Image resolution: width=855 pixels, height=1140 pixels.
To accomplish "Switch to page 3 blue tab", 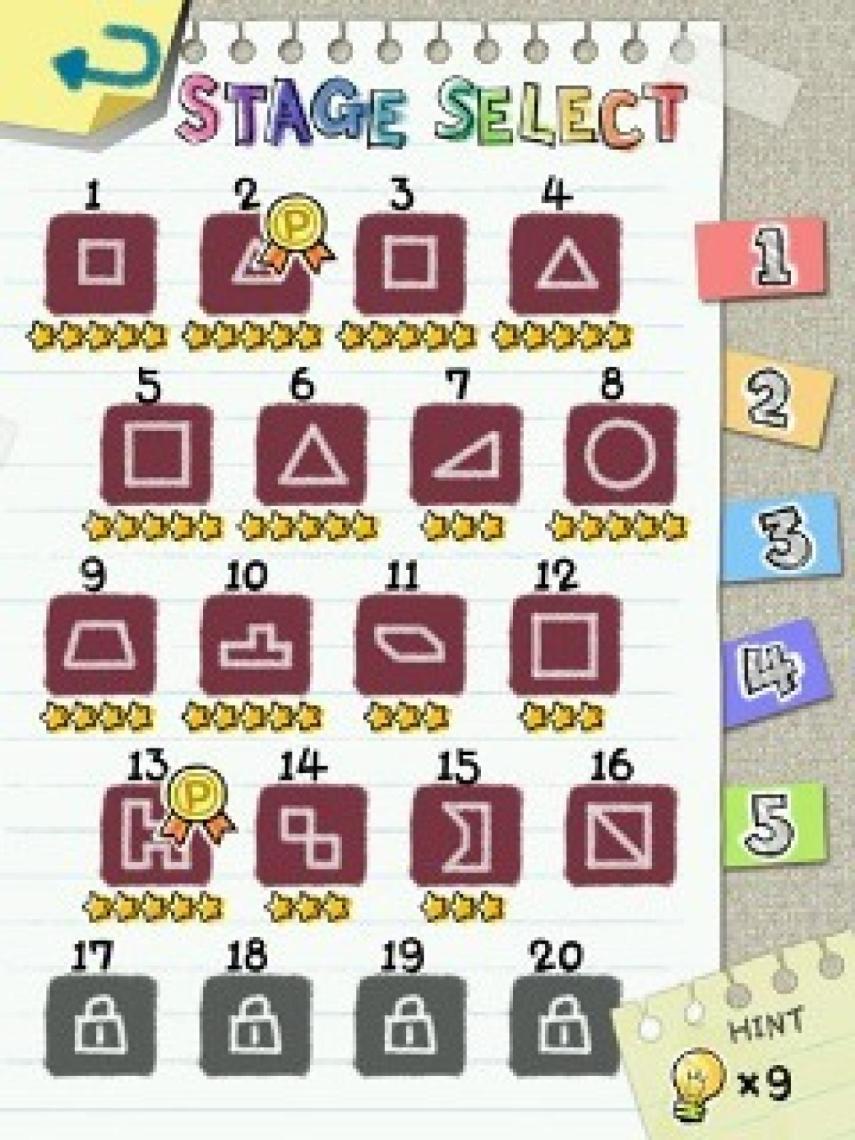I will [x=780, y=538].
